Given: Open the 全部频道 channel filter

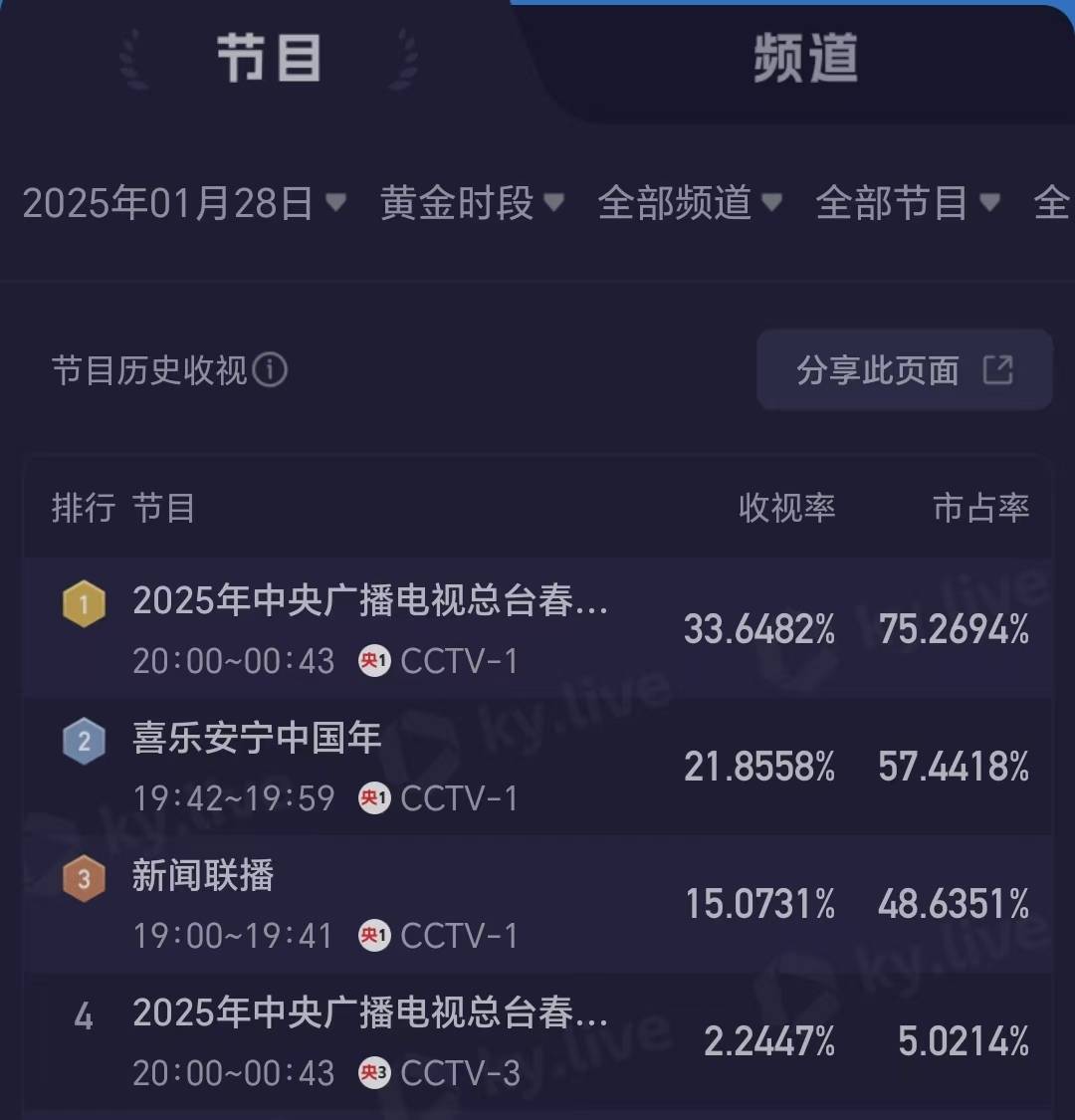Looking at the screenshot, I should (689, 204).
